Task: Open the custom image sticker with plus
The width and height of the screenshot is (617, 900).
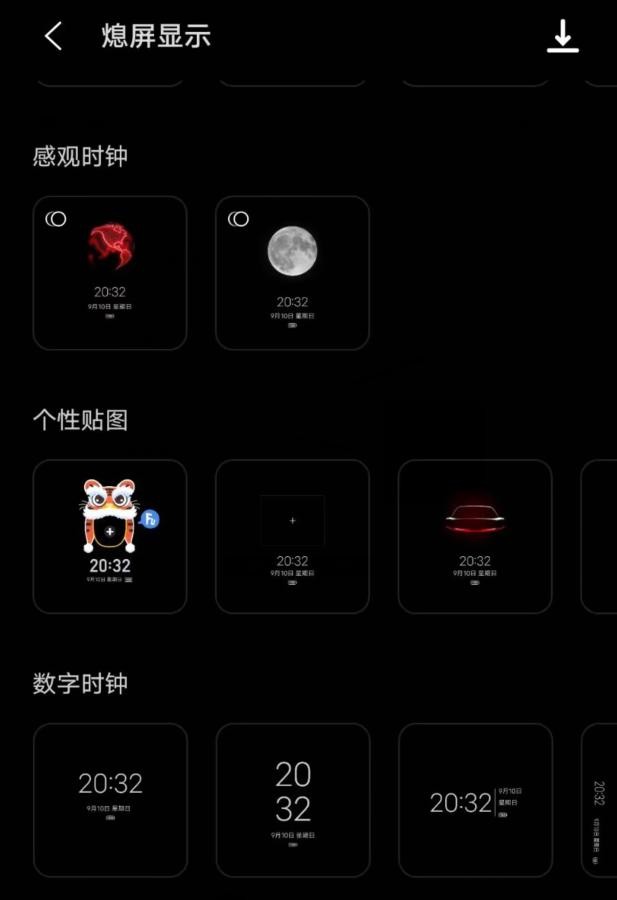Action: point(292,536)
